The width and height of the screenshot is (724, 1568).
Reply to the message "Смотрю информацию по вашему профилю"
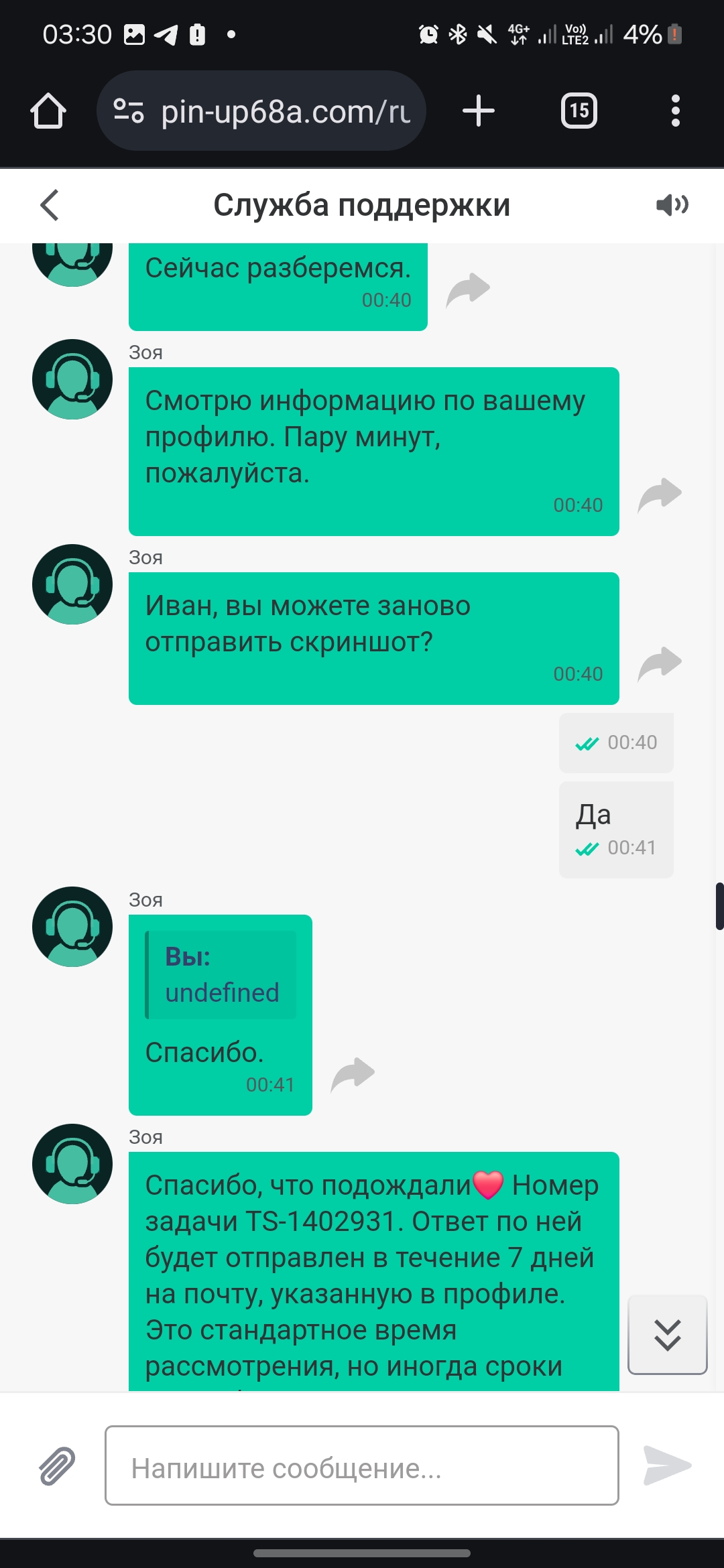[660, 495]
